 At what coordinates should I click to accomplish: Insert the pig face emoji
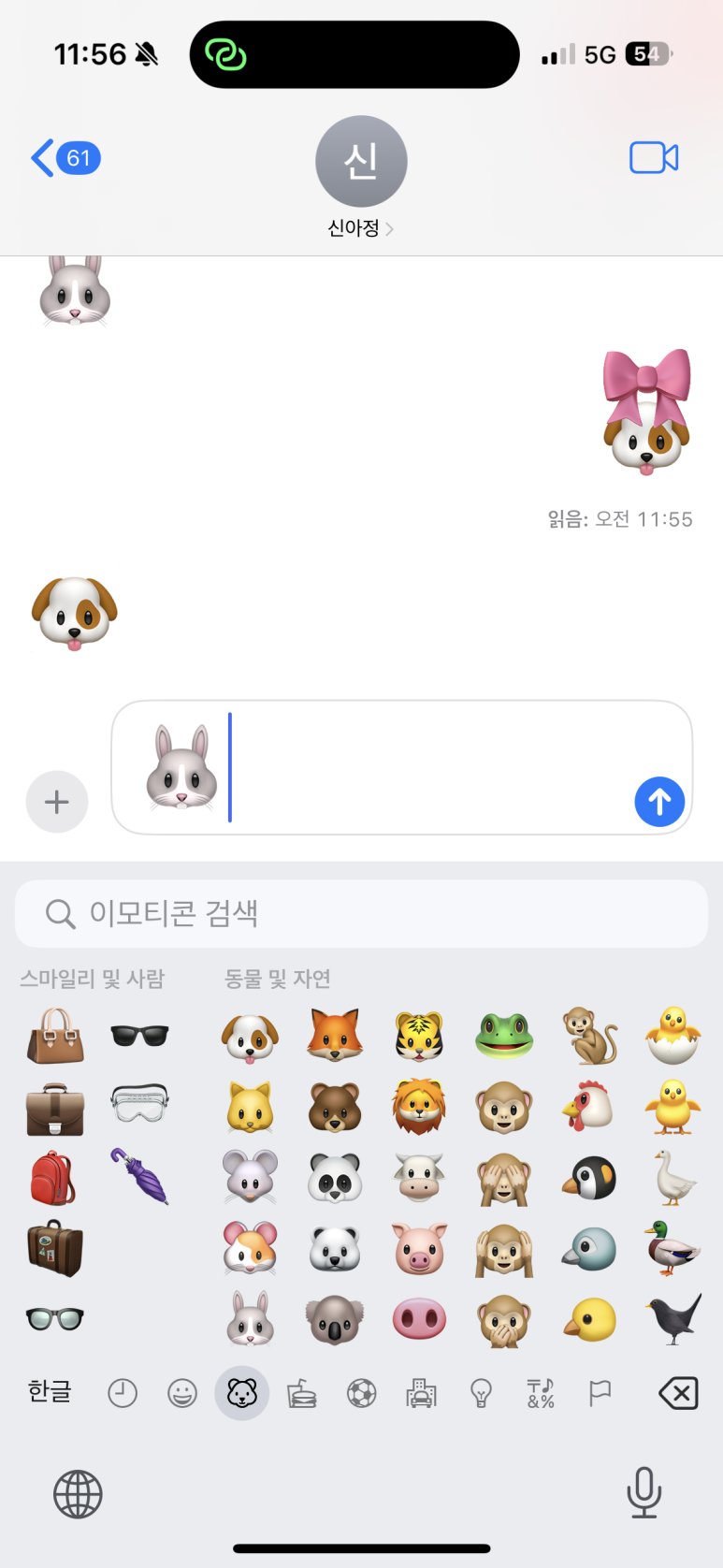click(419, 1249)
